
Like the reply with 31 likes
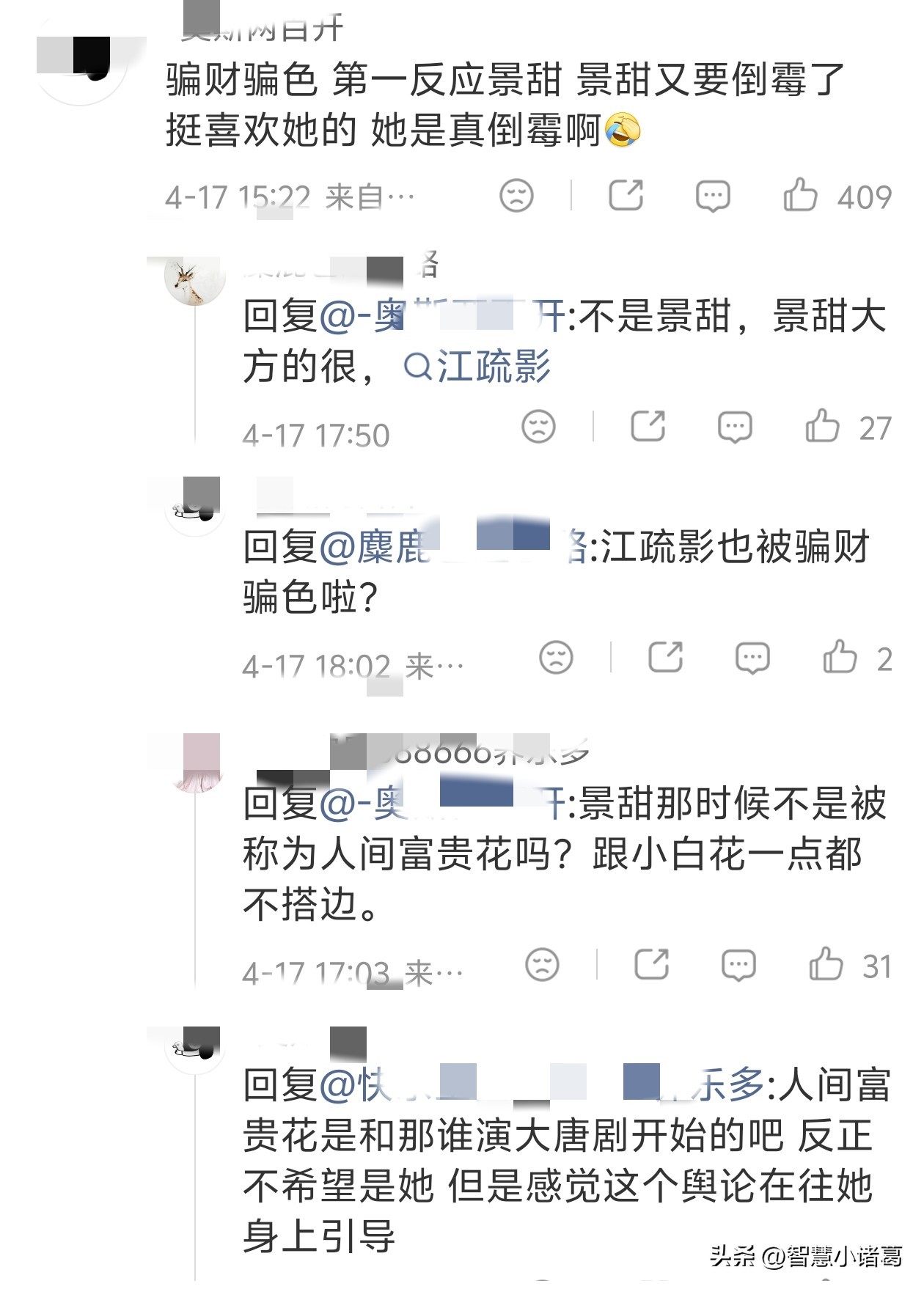pos(826,964)
